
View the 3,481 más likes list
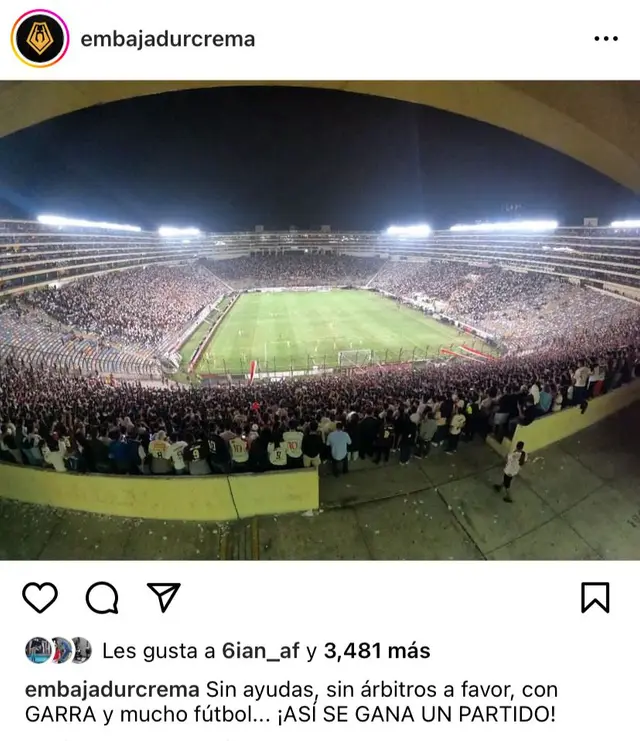click(376, 651)
